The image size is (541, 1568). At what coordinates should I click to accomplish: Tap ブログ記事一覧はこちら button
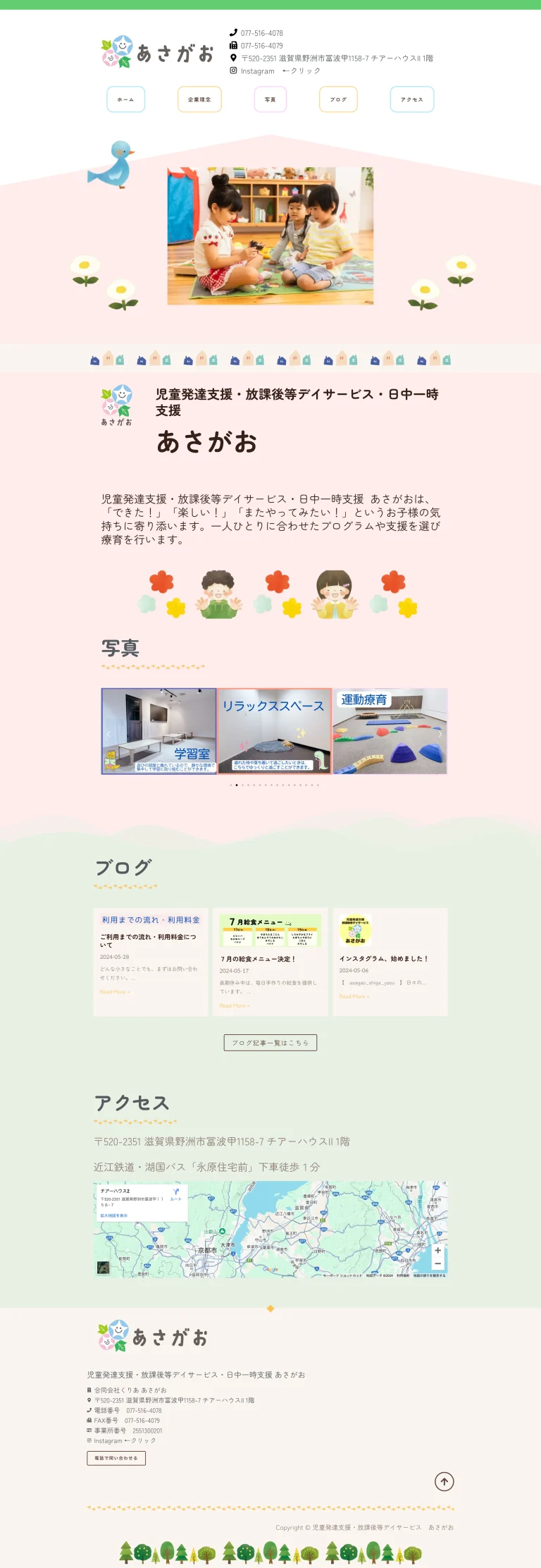coord(270,1043)
